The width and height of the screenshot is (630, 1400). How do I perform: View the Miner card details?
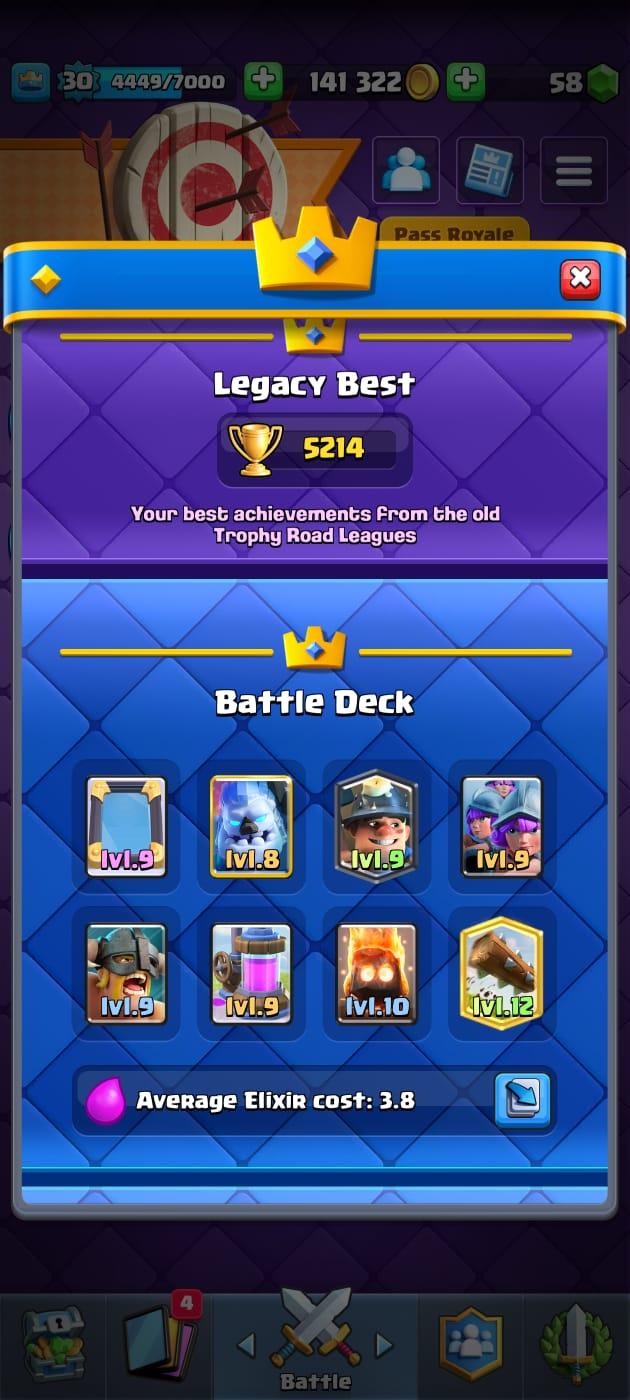376,827
